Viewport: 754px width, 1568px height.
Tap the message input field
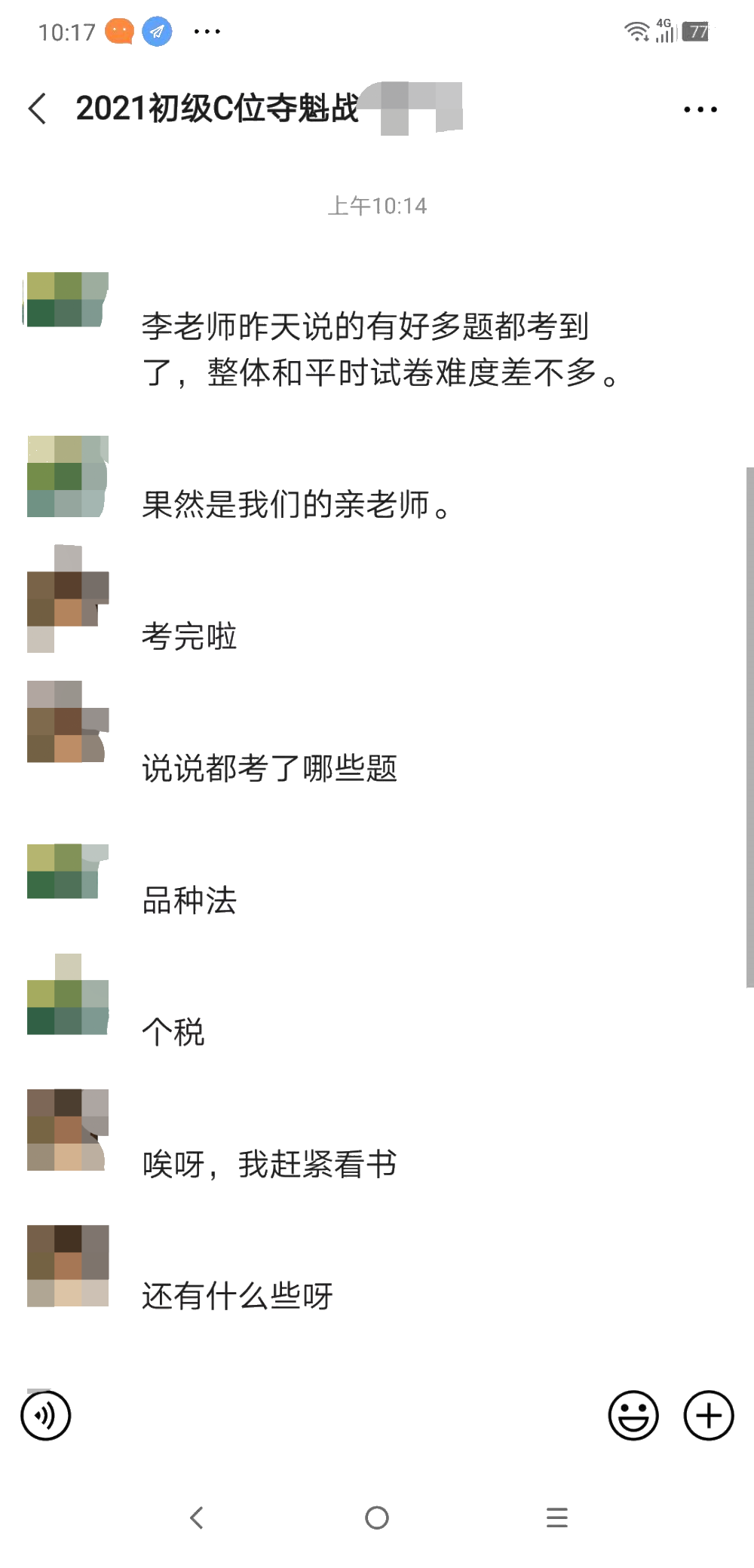(339, 1415)
